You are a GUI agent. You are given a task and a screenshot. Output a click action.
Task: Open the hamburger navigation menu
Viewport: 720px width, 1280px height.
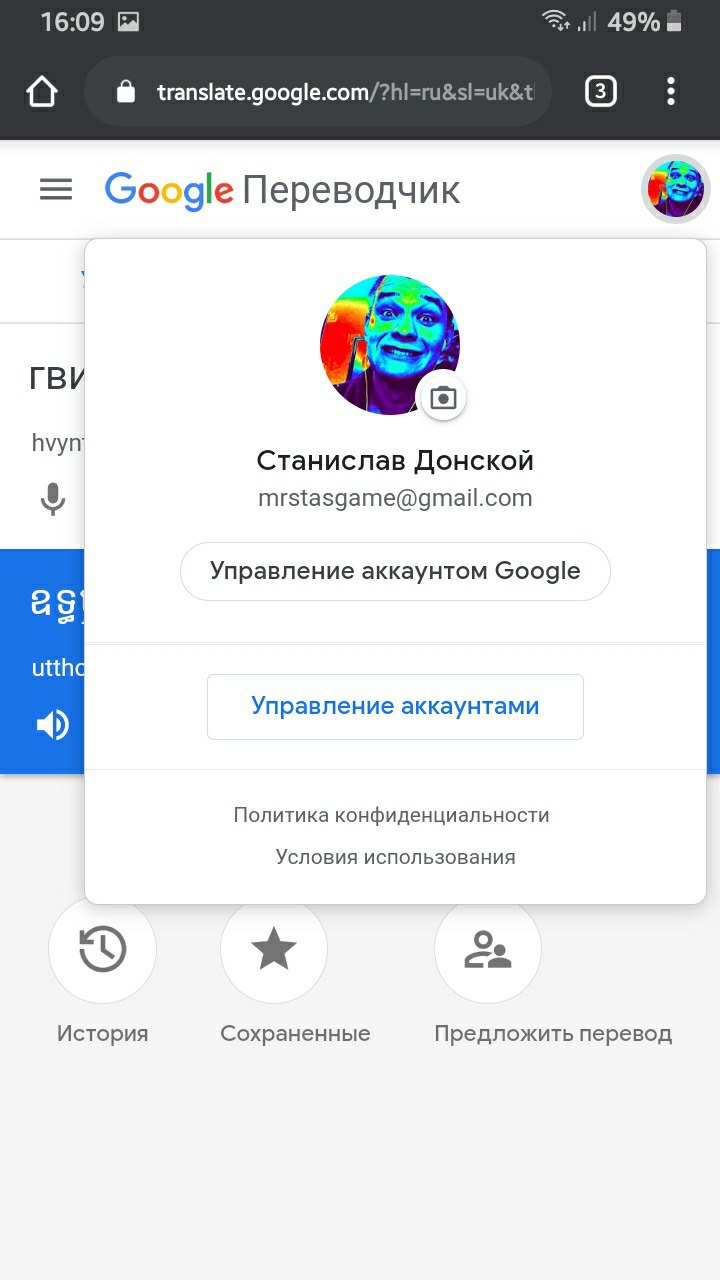click(x=56, y=189)
